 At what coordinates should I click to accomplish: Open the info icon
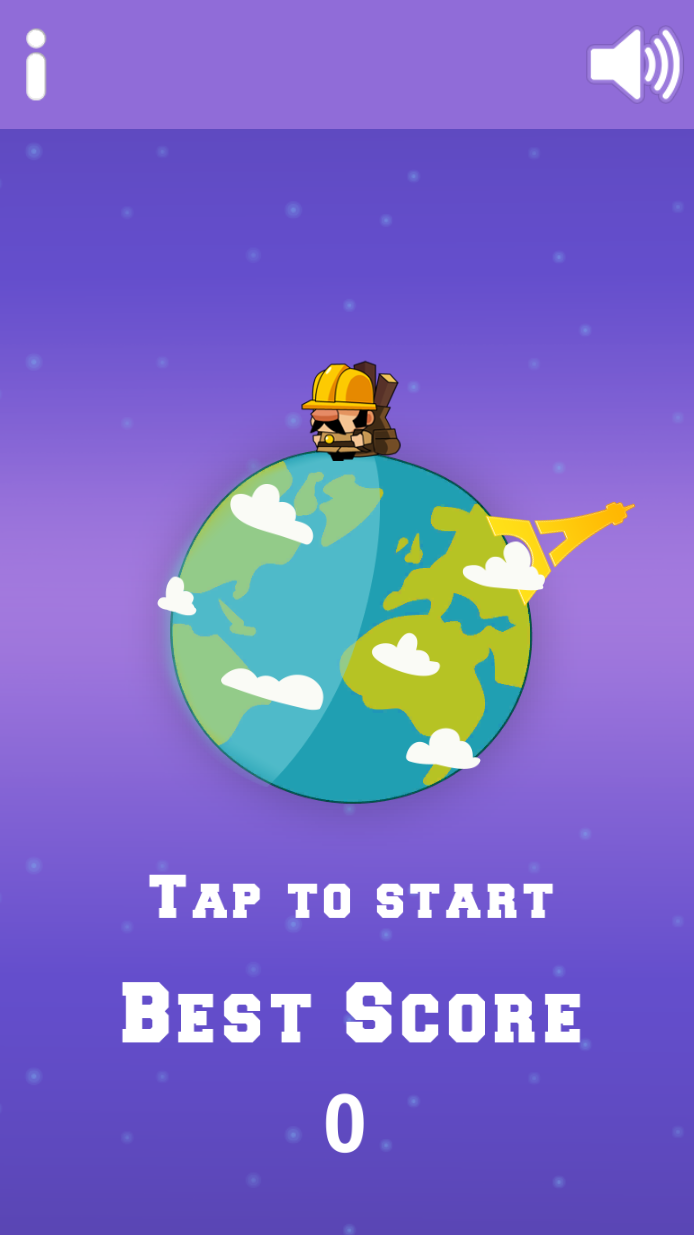tap(36, 65)
